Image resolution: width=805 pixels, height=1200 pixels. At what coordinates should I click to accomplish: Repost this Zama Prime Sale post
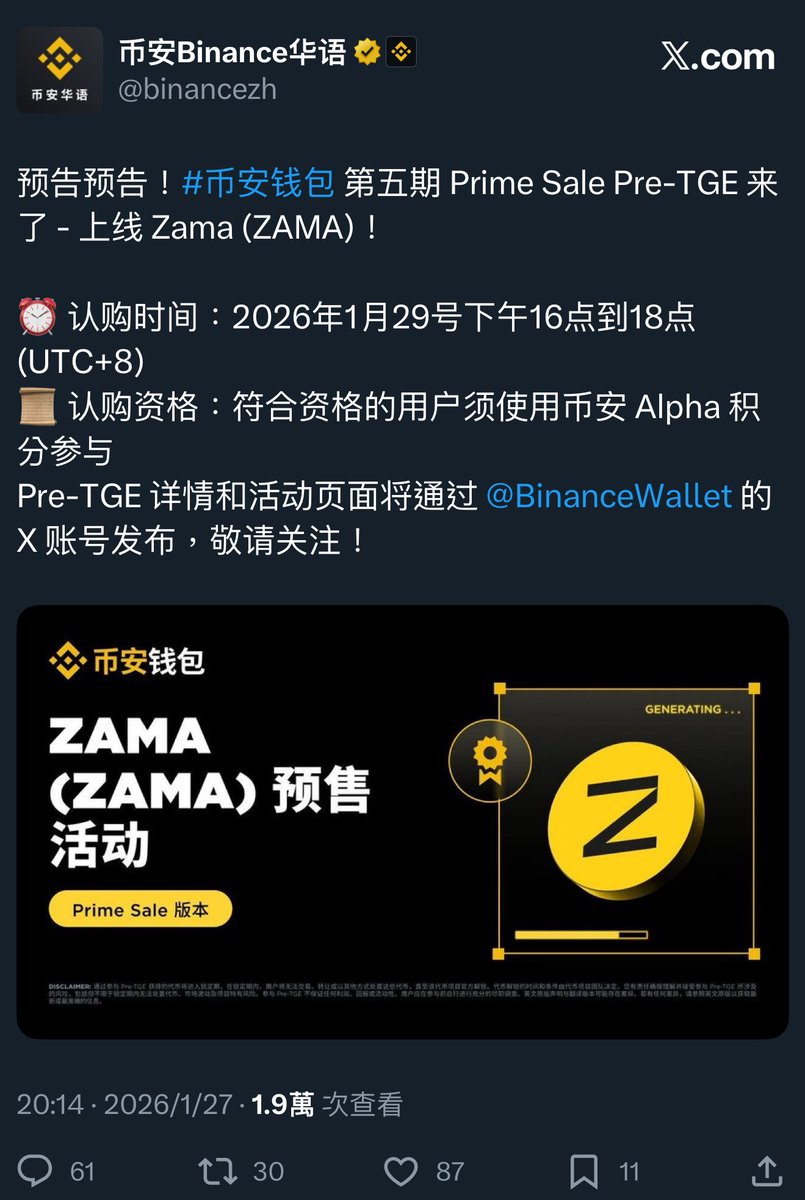(x=217, y=1170)
